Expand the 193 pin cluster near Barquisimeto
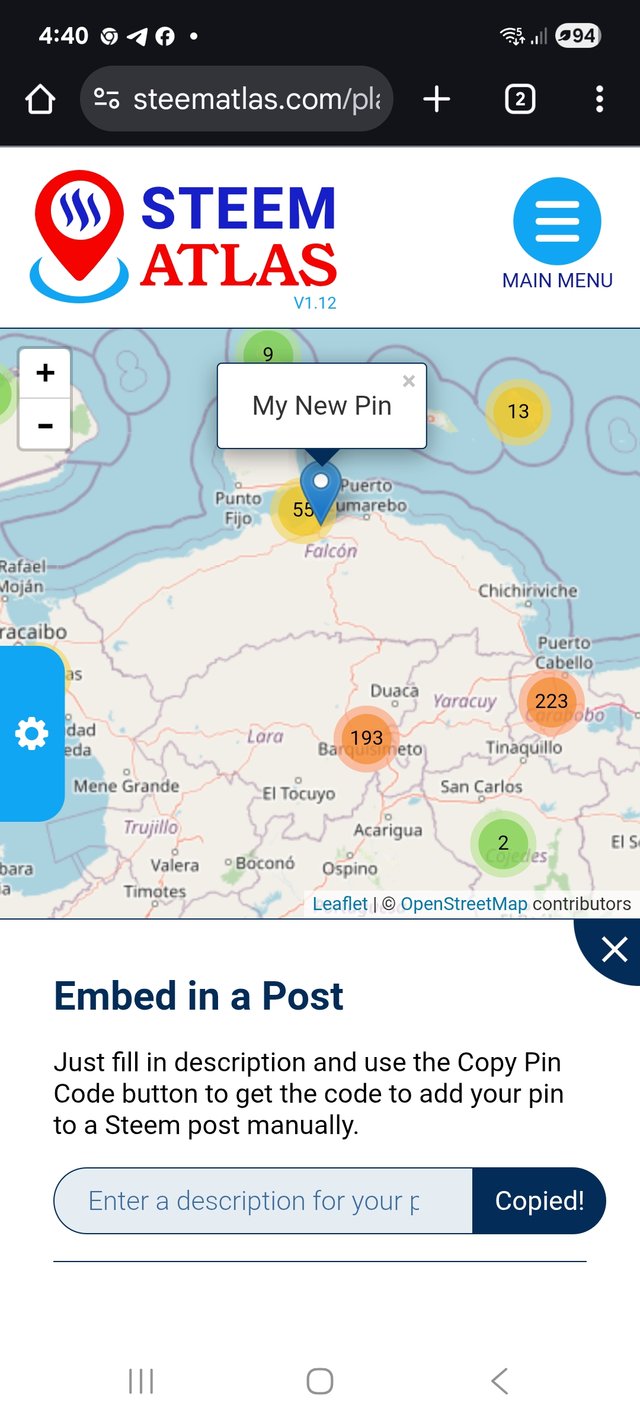Image resolution: width=640 pixels, height=1422 pixels. [x=366, y=738]
